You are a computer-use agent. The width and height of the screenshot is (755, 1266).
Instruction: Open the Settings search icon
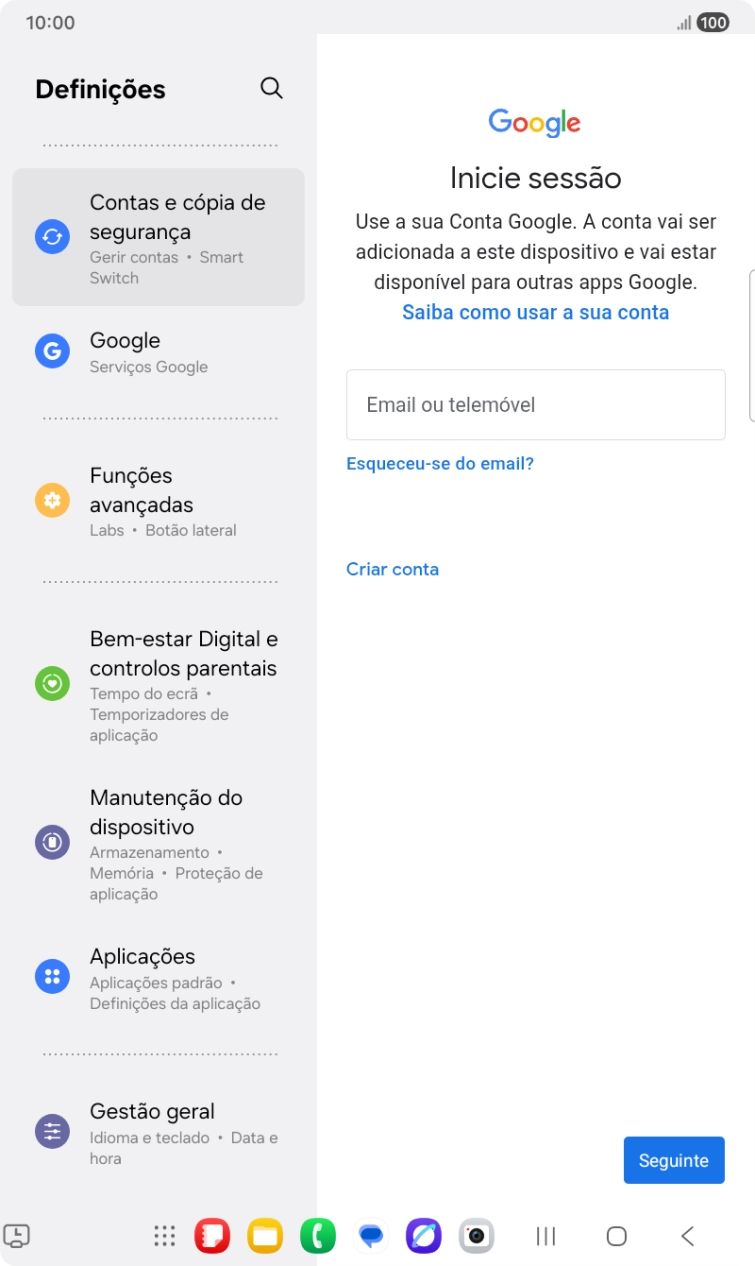click(x=271, y=88)
